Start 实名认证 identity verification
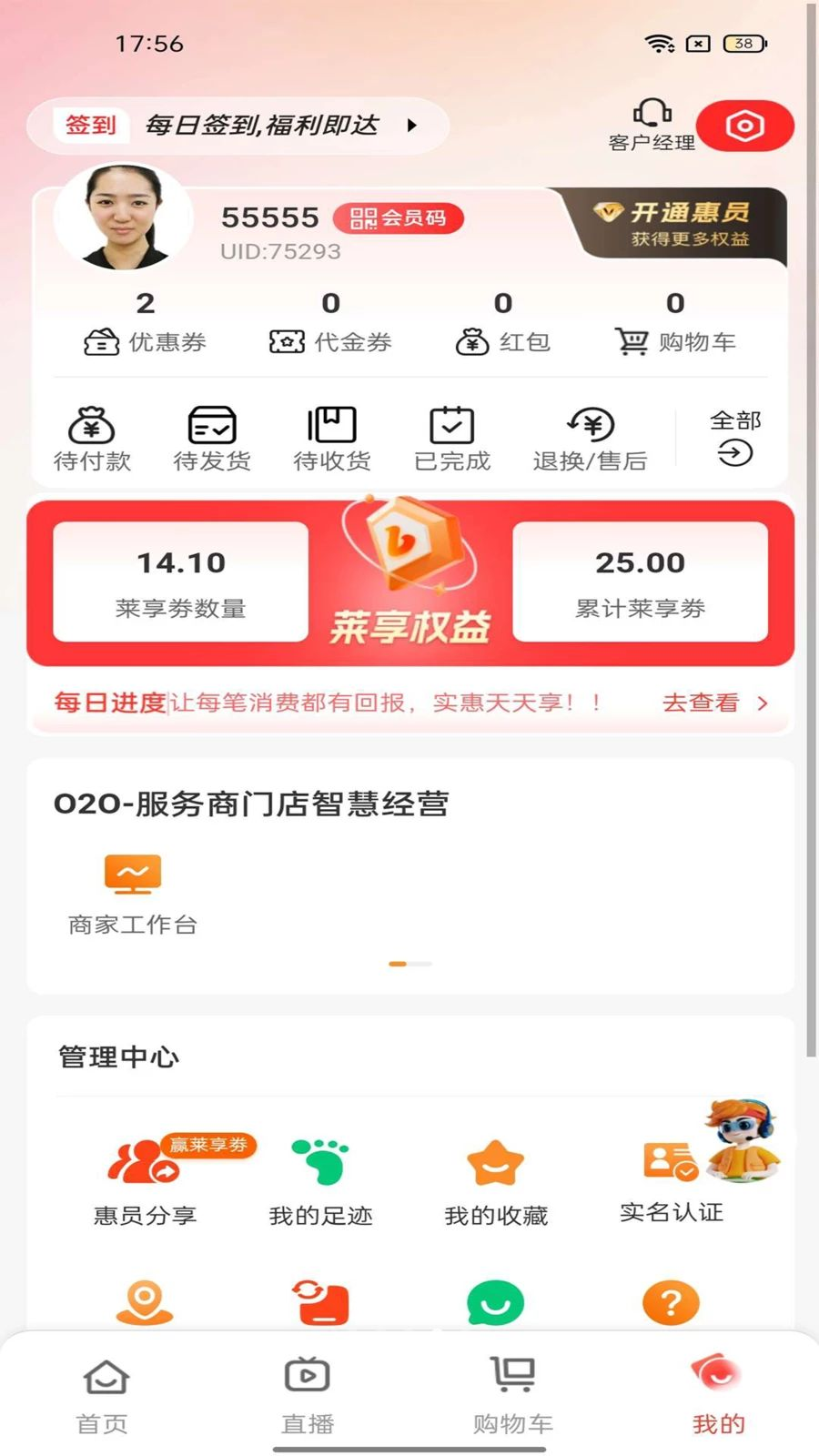 (x=672, y=1180)
